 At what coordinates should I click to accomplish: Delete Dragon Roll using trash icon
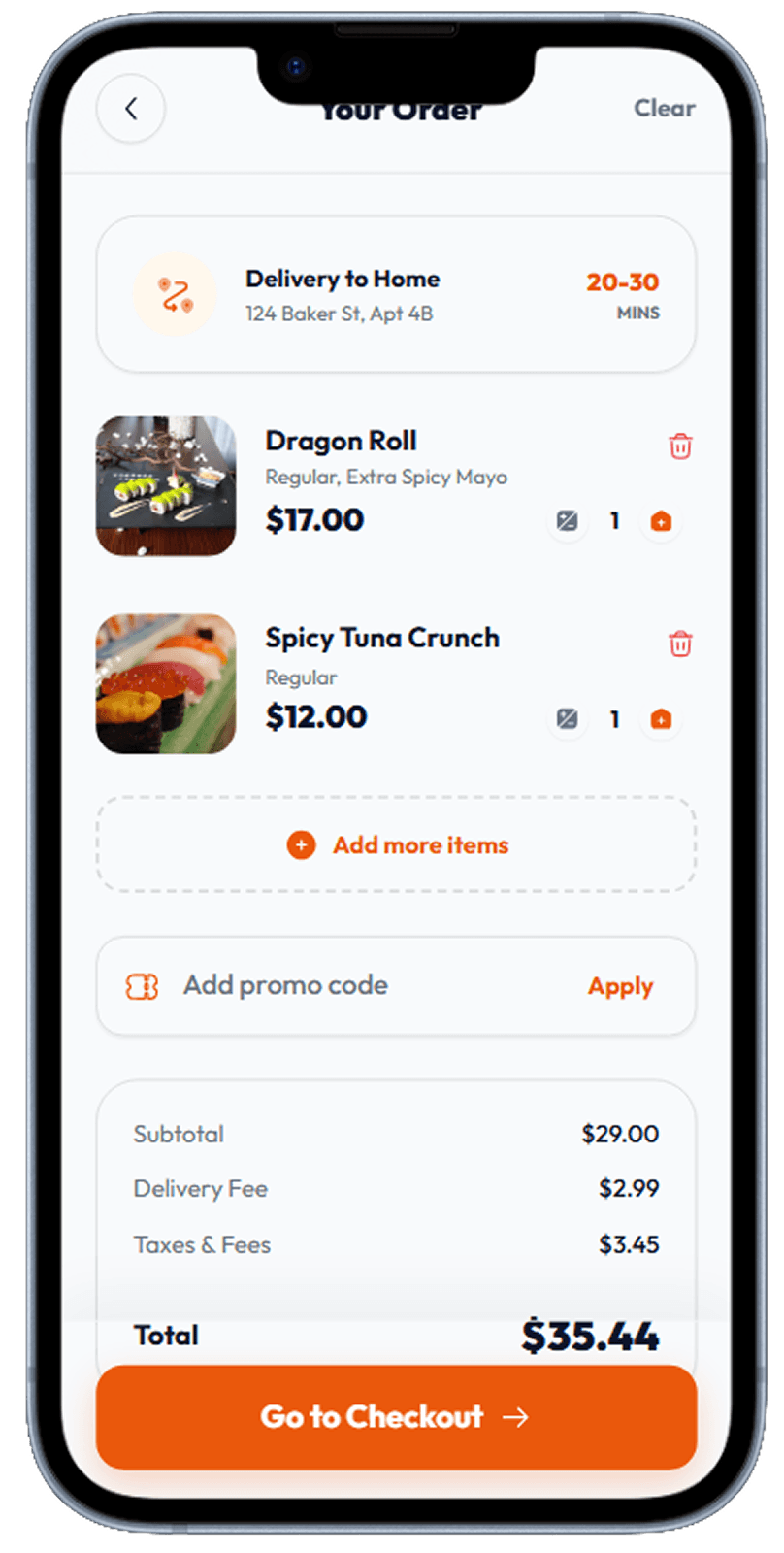coord(680,446)
